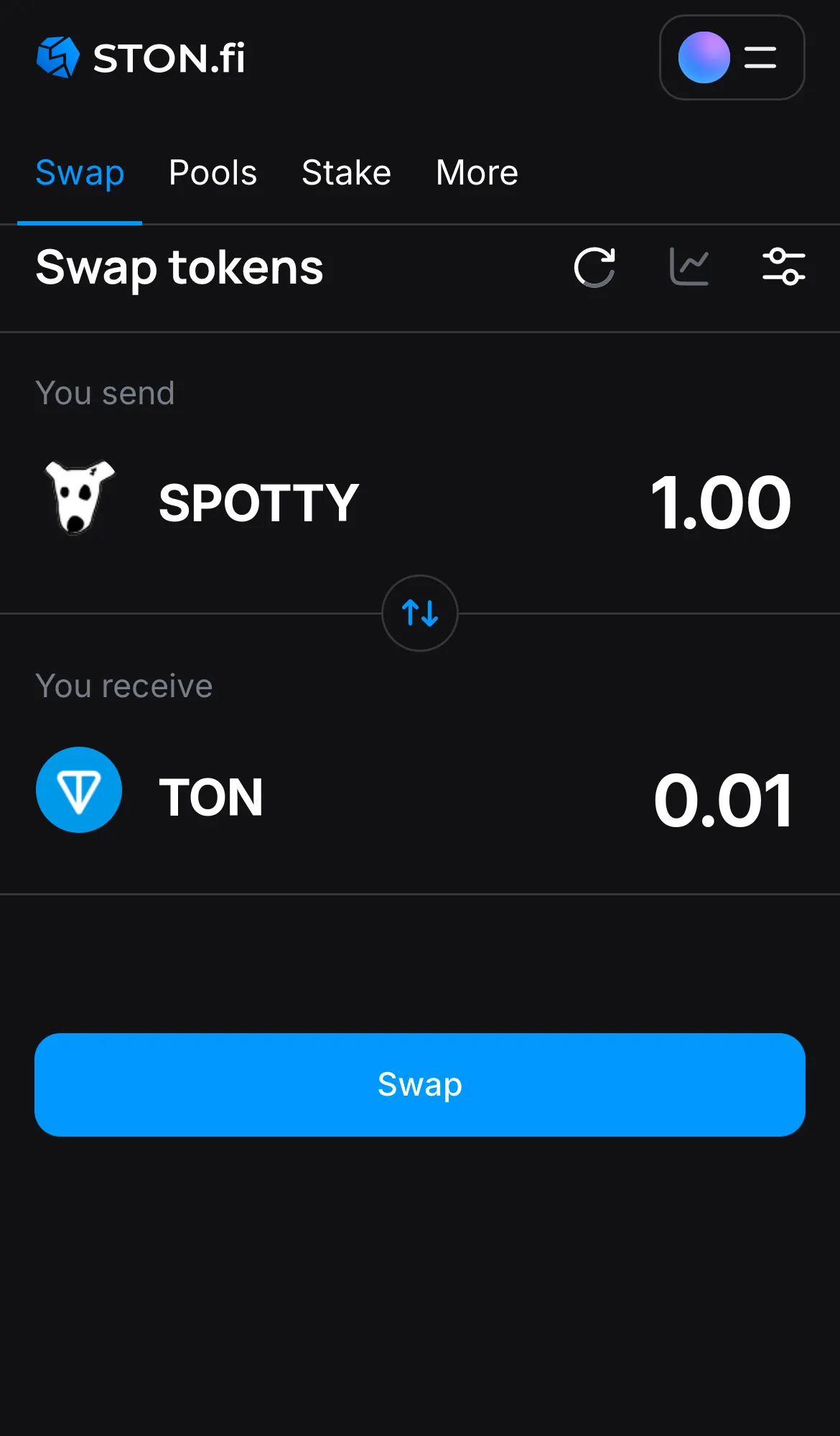The height and width of the screenshot is (1436, 840).
Task: Open the SPOTTY token selector
Action: [x=256, y=501]
